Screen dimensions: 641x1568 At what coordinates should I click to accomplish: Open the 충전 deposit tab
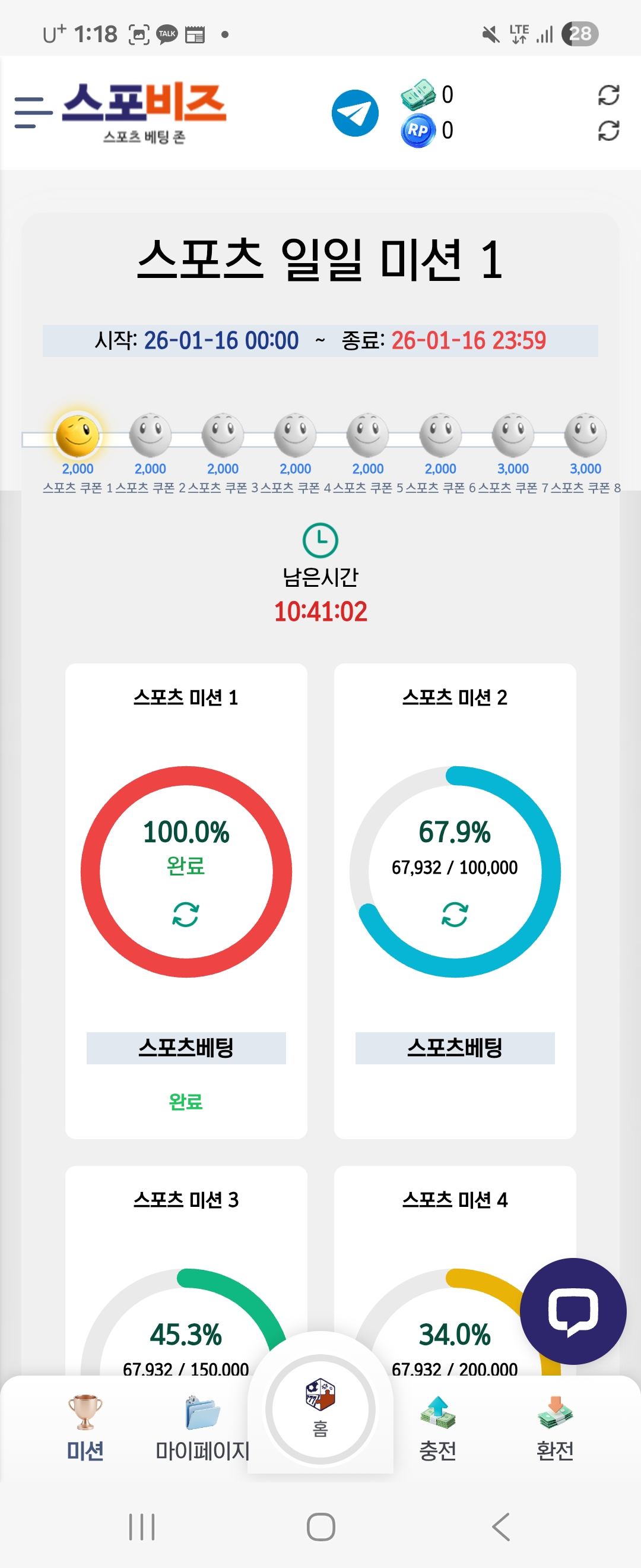(x=437, y=1427)
